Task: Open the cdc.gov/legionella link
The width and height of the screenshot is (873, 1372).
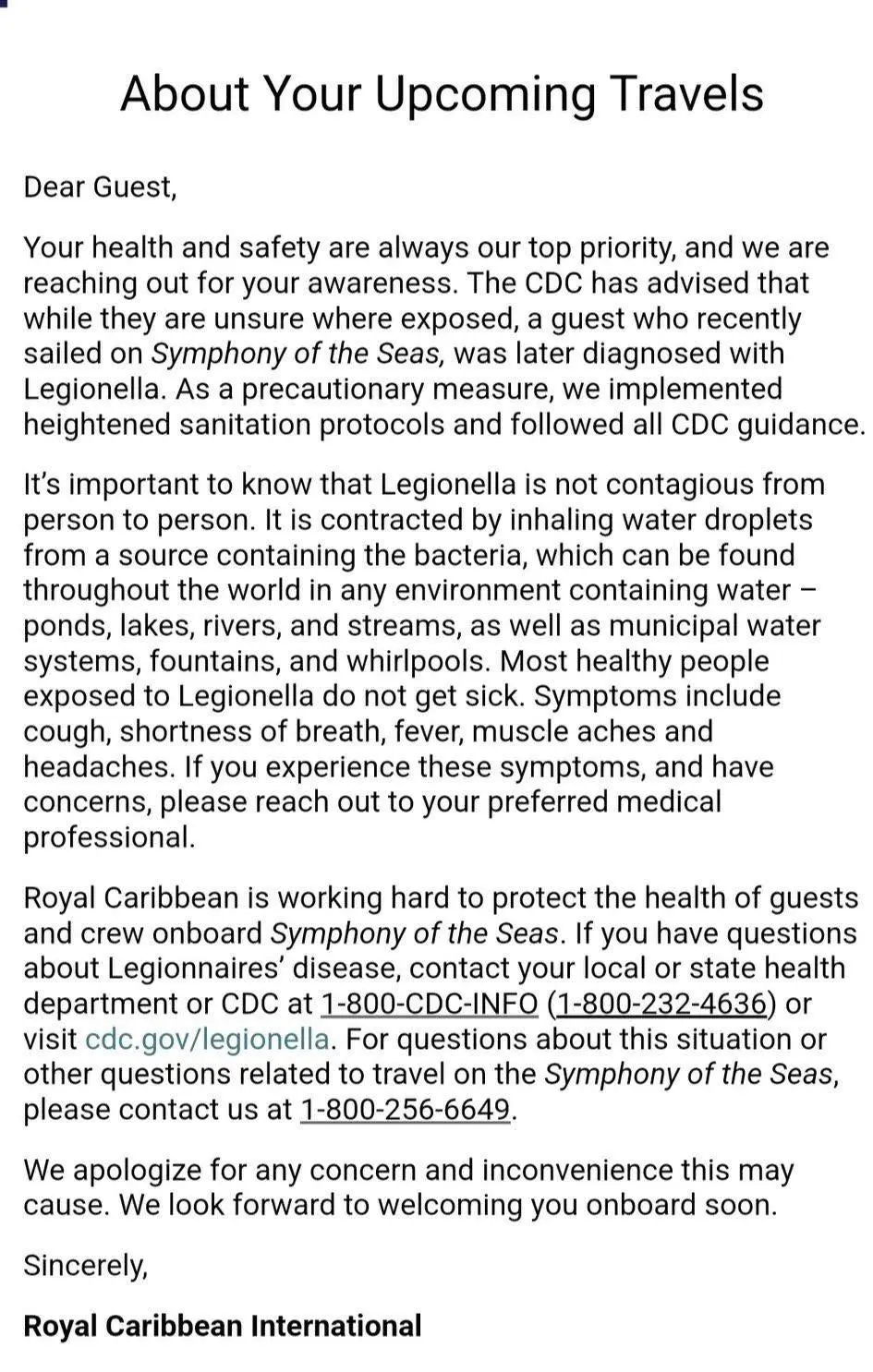Action: click(x=207, y=1039)
